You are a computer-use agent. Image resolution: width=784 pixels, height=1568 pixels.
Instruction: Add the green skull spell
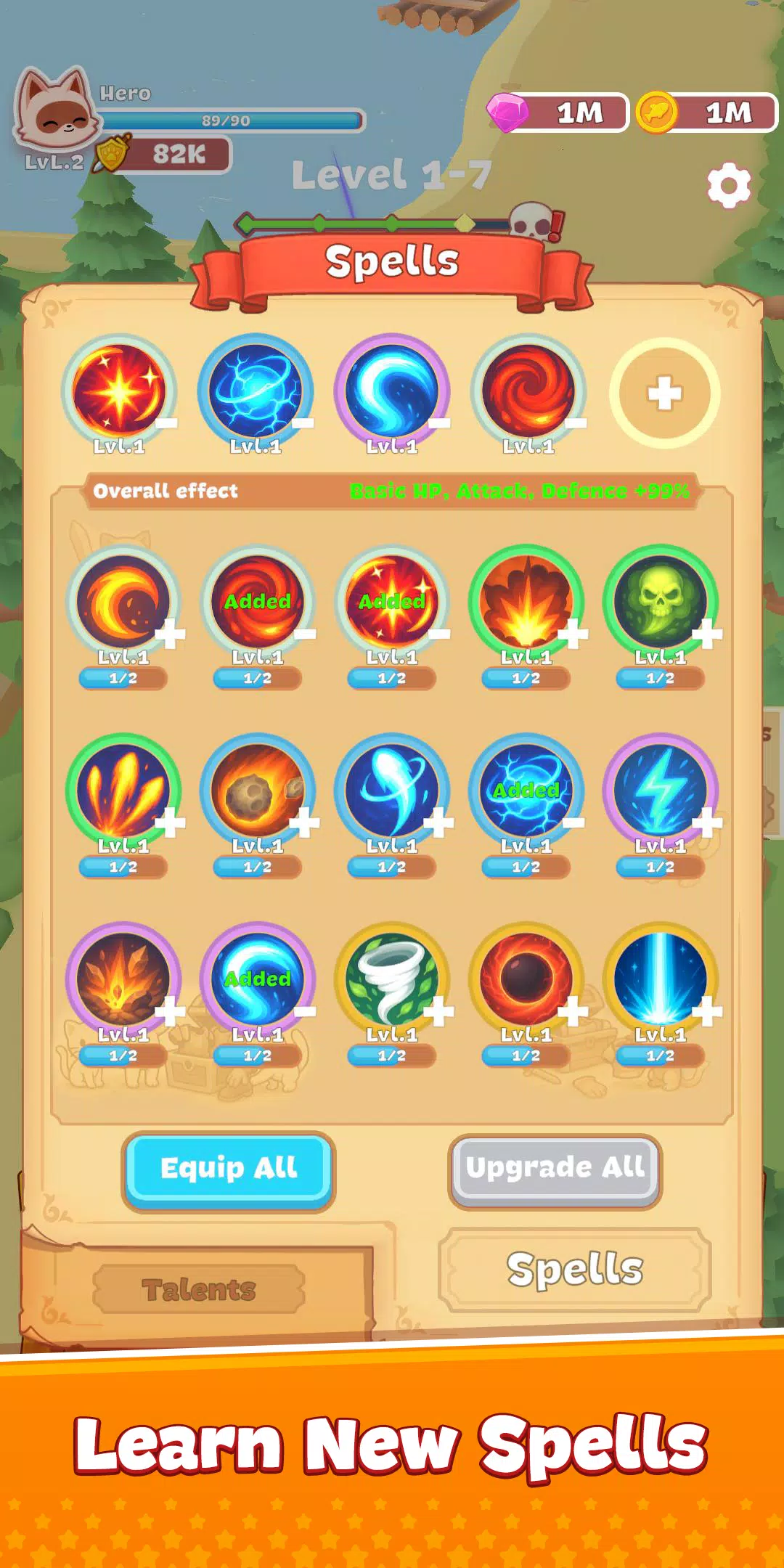[x=707, y=634]
